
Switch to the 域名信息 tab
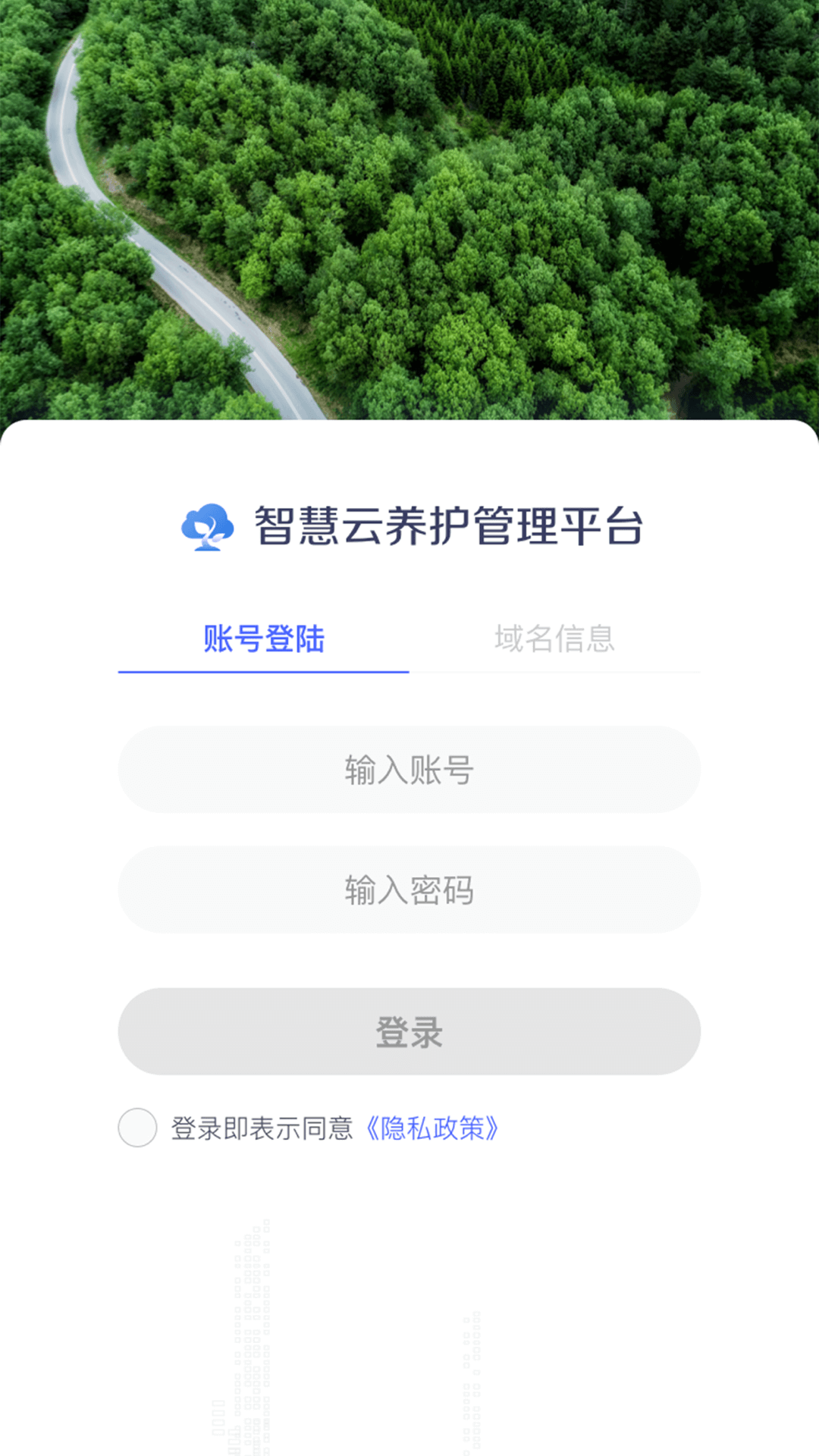click(x=554, y=639)
